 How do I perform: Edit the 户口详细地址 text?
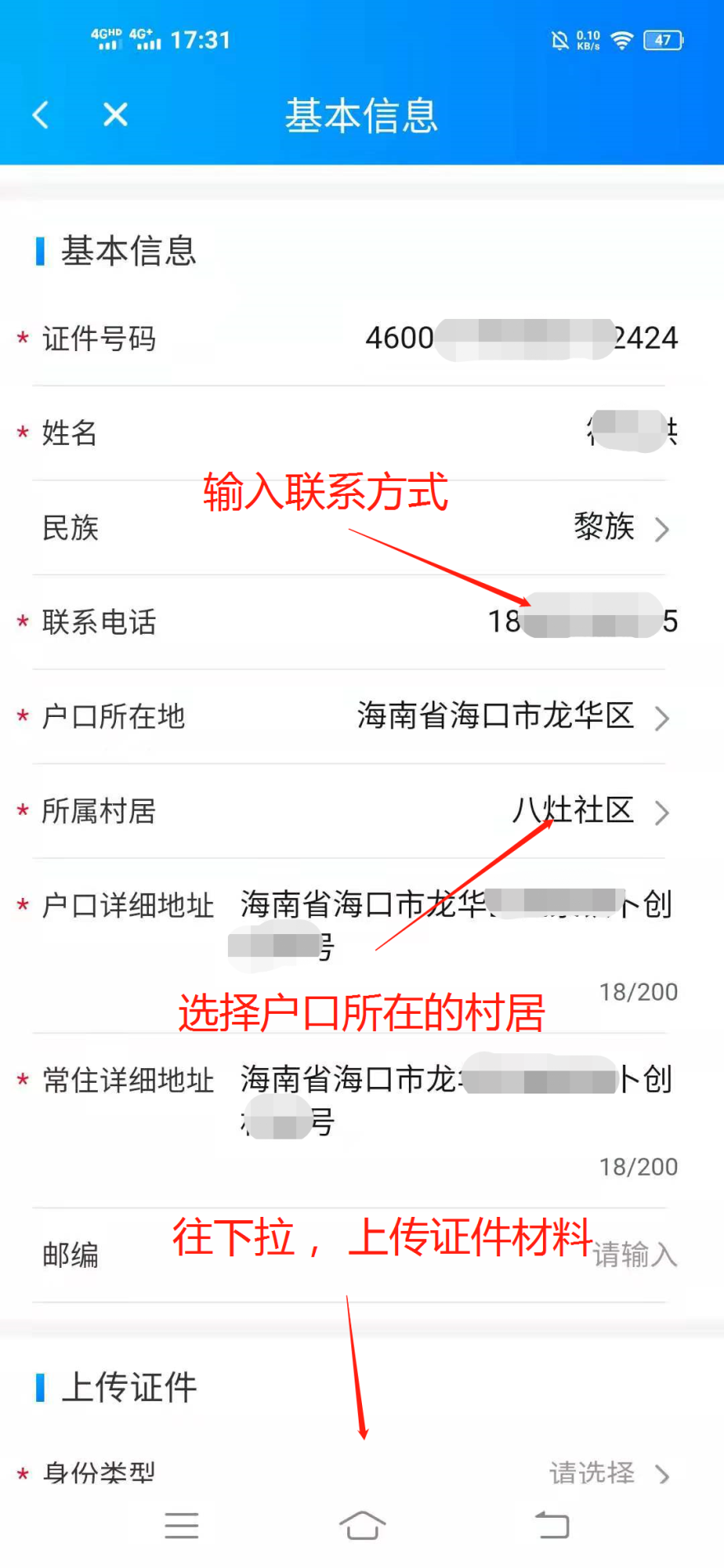tap(455, 925)
